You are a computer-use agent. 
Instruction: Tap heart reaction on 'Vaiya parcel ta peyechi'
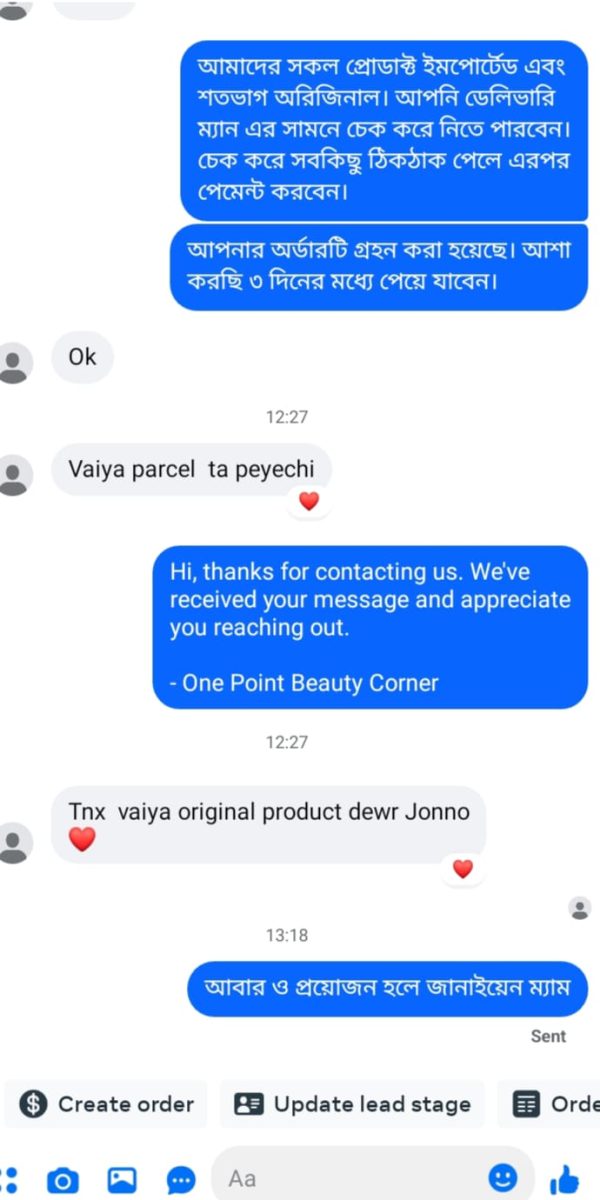(309, 501)
